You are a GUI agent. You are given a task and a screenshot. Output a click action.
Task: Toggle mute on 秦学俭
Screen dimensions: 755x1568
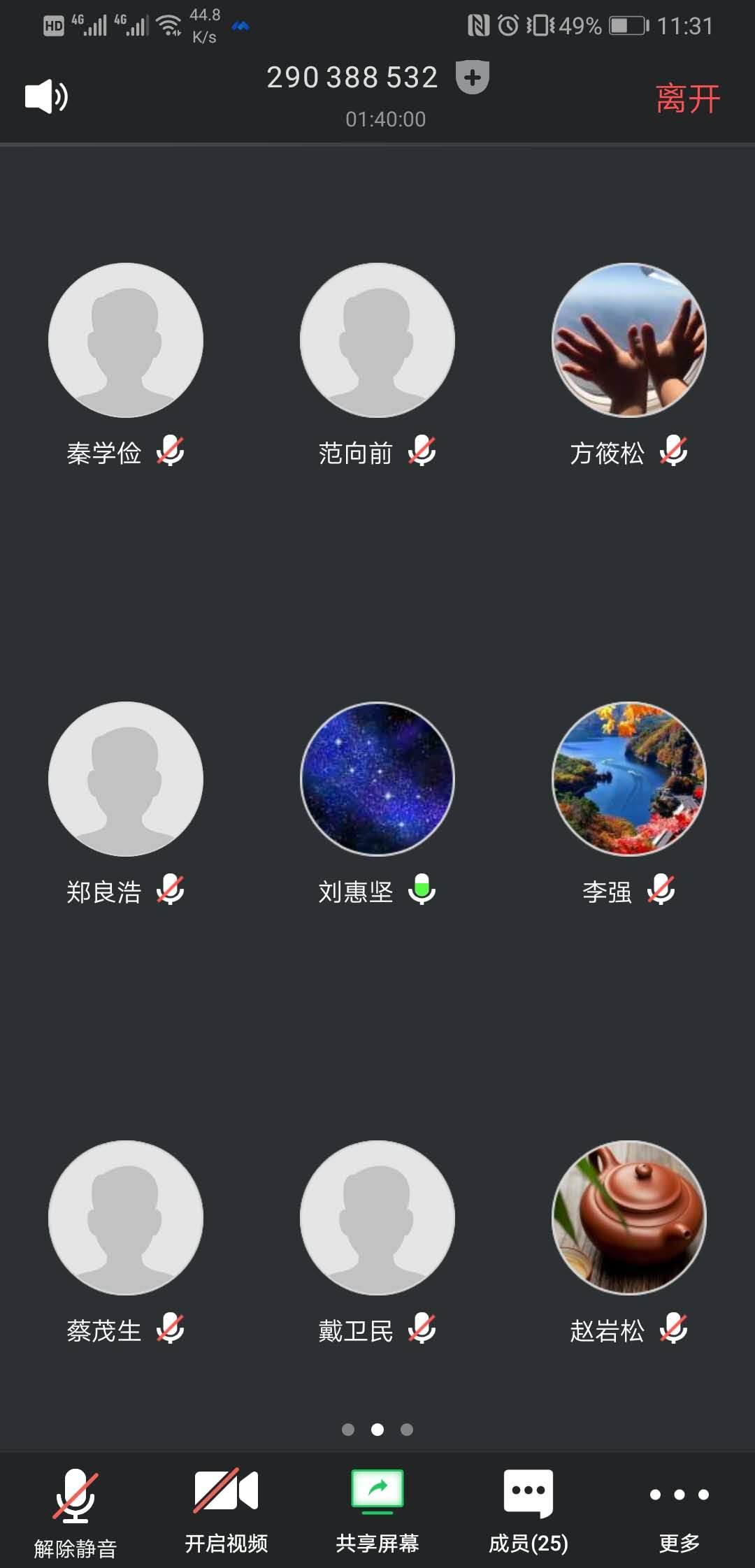tap(170, 451)
